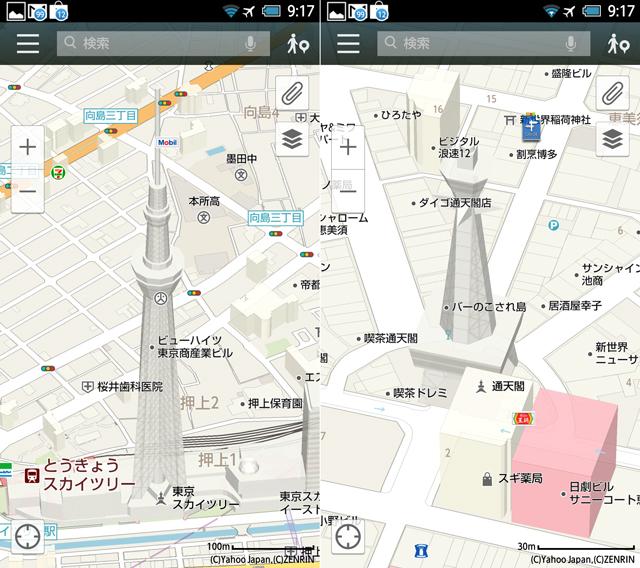
Task: Open the paperclip icon on the Tsutenkaku map
Action: tap(612, 95)
